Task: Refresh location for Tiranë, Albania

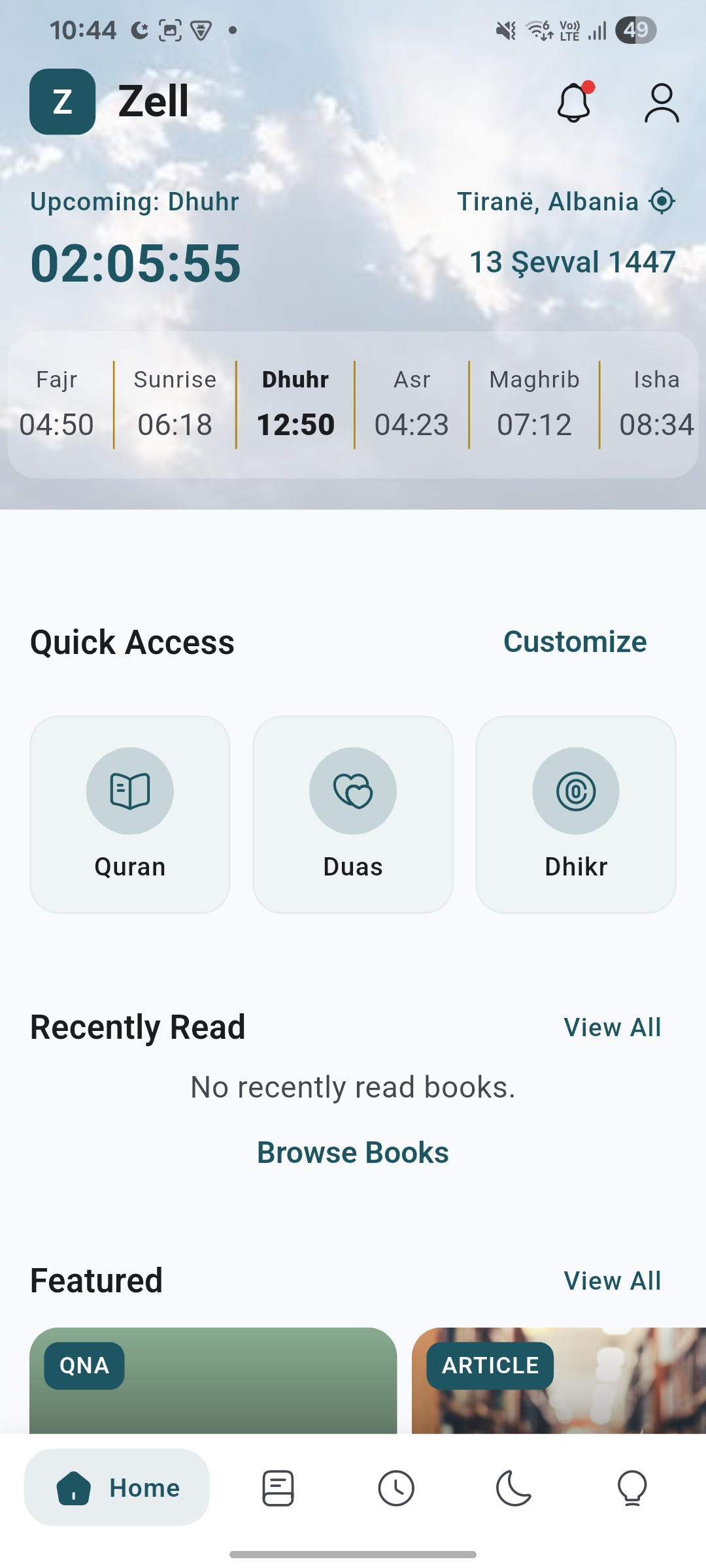Action: (662, 201)
